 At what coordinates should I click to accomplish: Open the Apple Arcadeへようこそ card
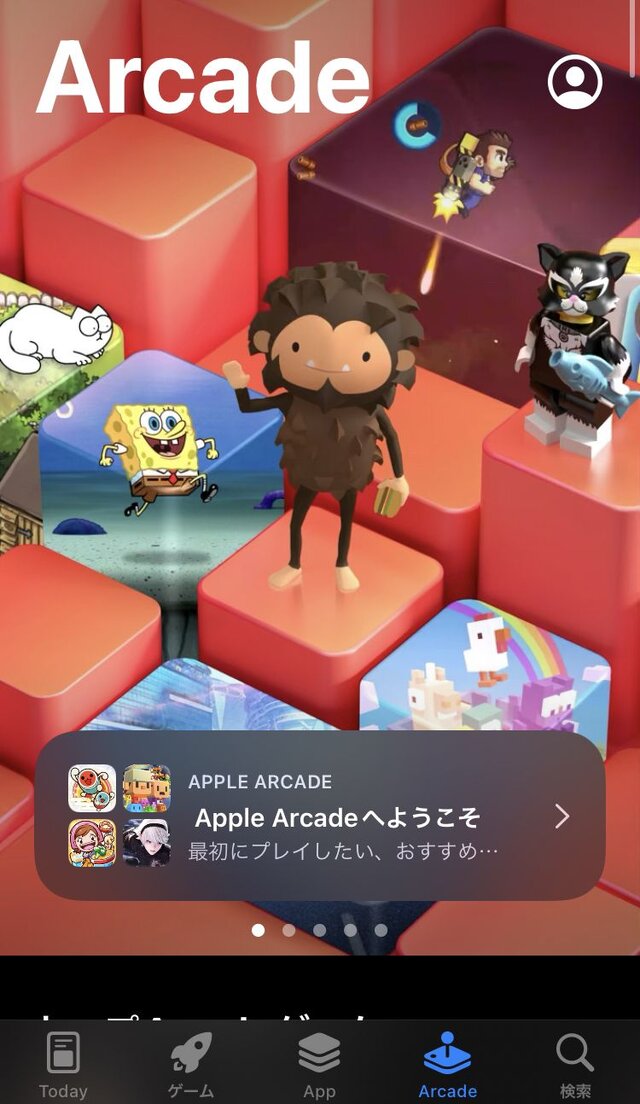coord(320,816)
